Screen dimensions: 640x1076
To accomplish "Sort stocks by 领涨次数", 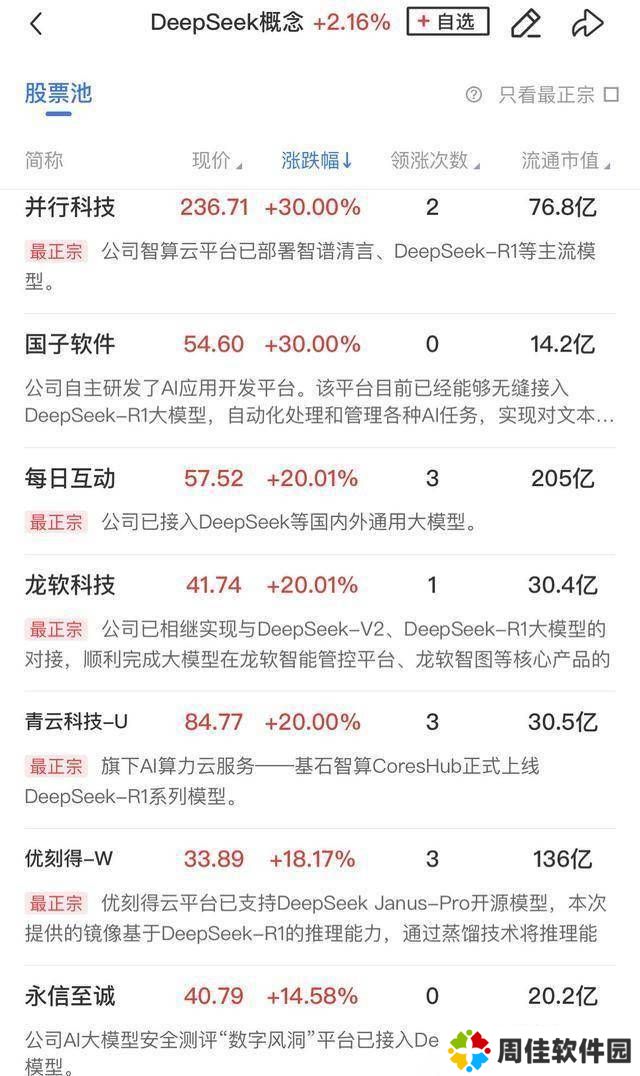I will point(435,161).
